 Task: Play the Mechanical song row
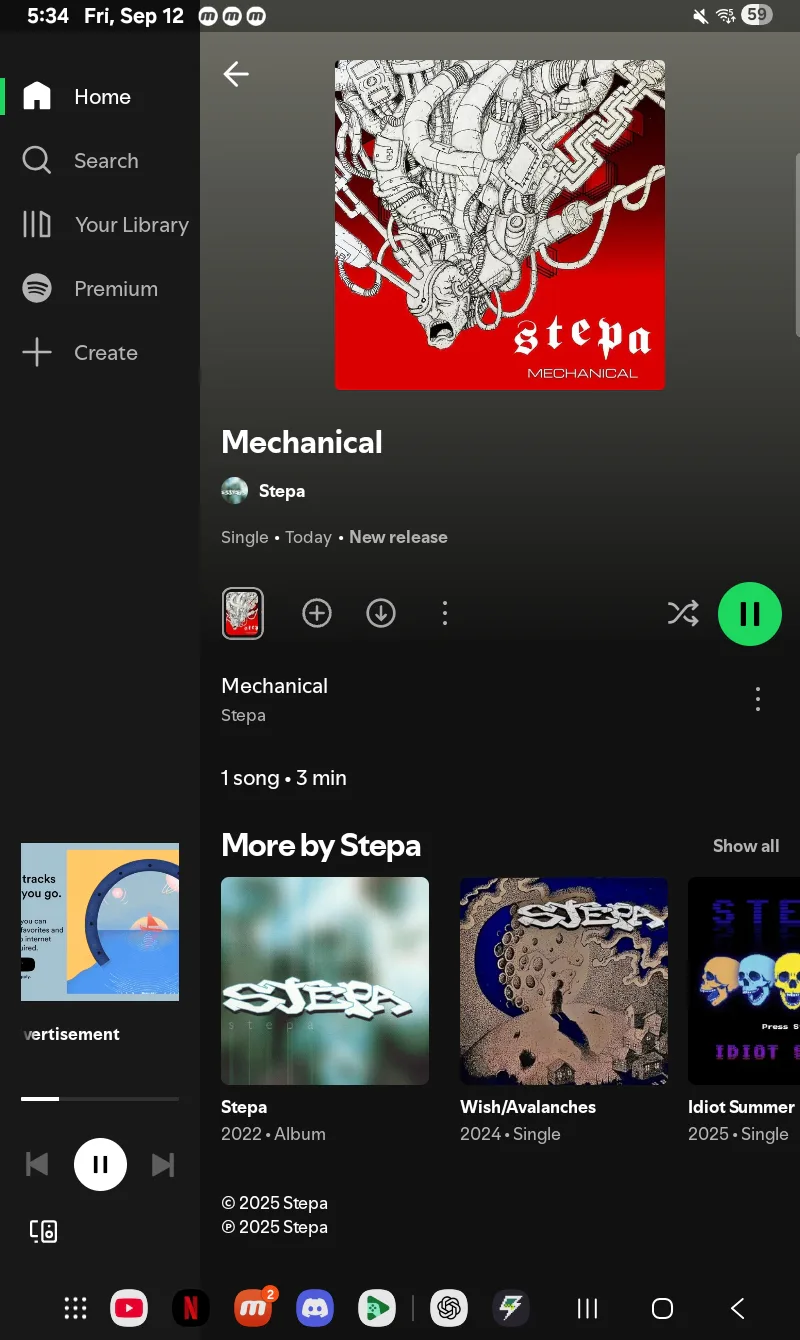[x=480, y=700]
